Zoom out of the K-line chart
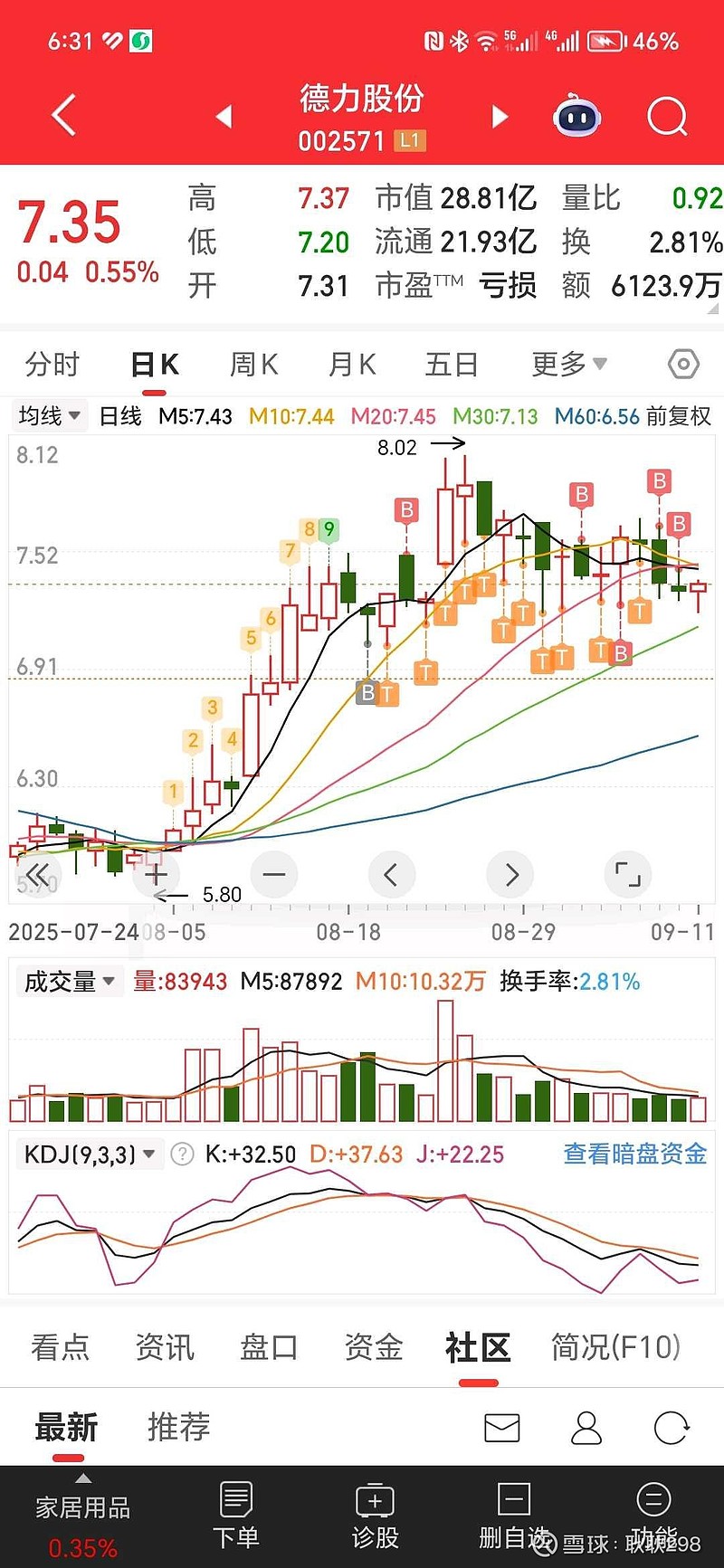 [273, 875]
